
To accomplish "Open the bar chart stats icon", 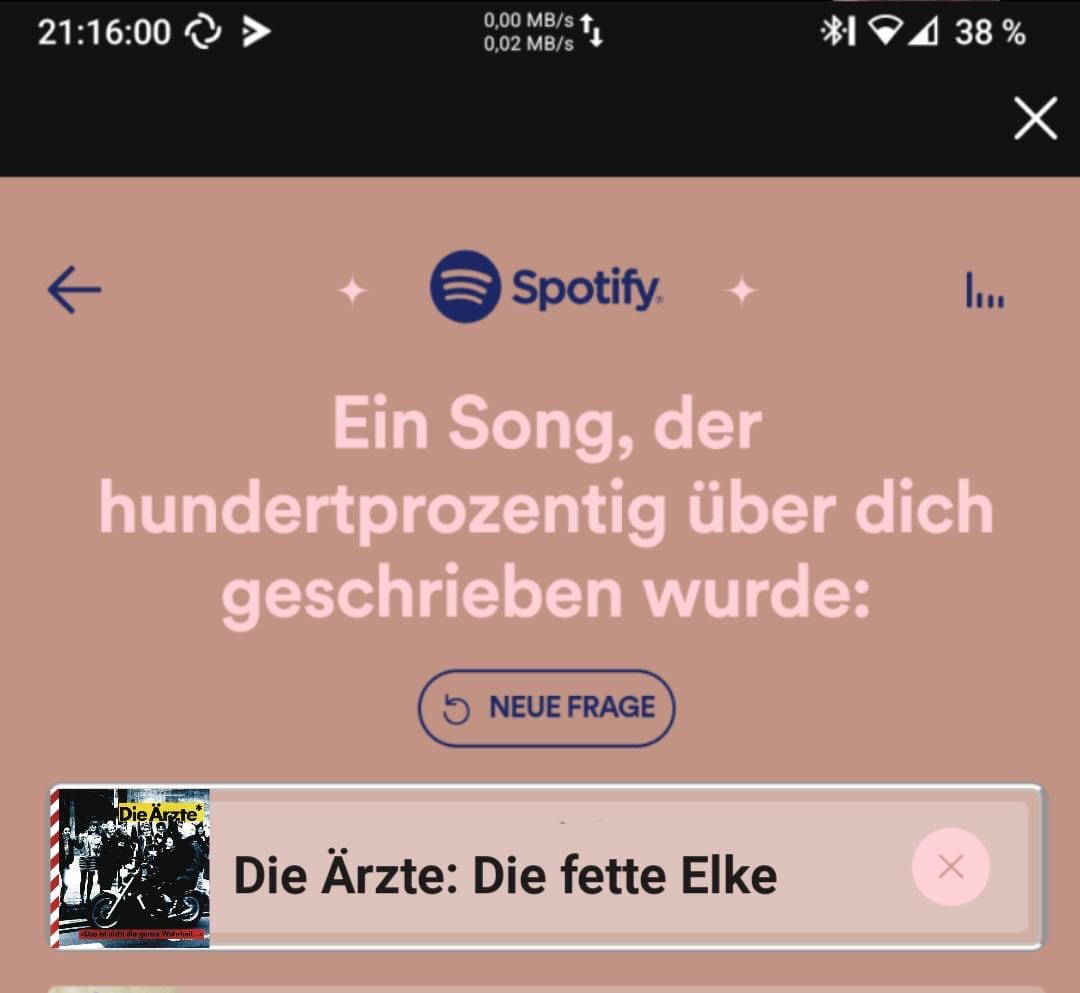I will 985,291.
